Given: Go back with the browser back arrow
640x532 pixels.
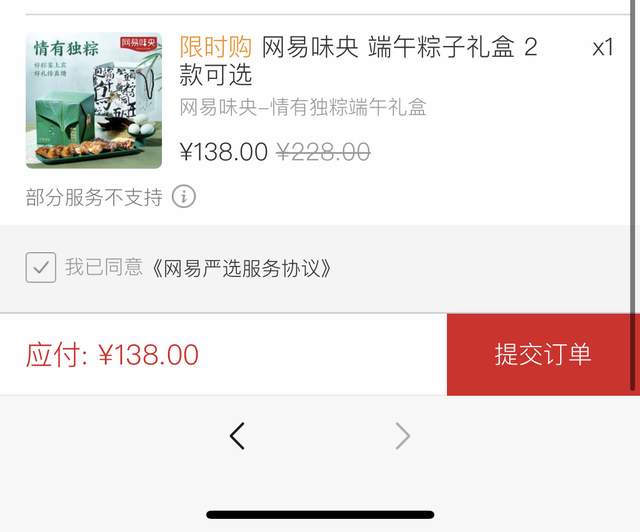Looking at the screenshot, I should tap(237, 436).
